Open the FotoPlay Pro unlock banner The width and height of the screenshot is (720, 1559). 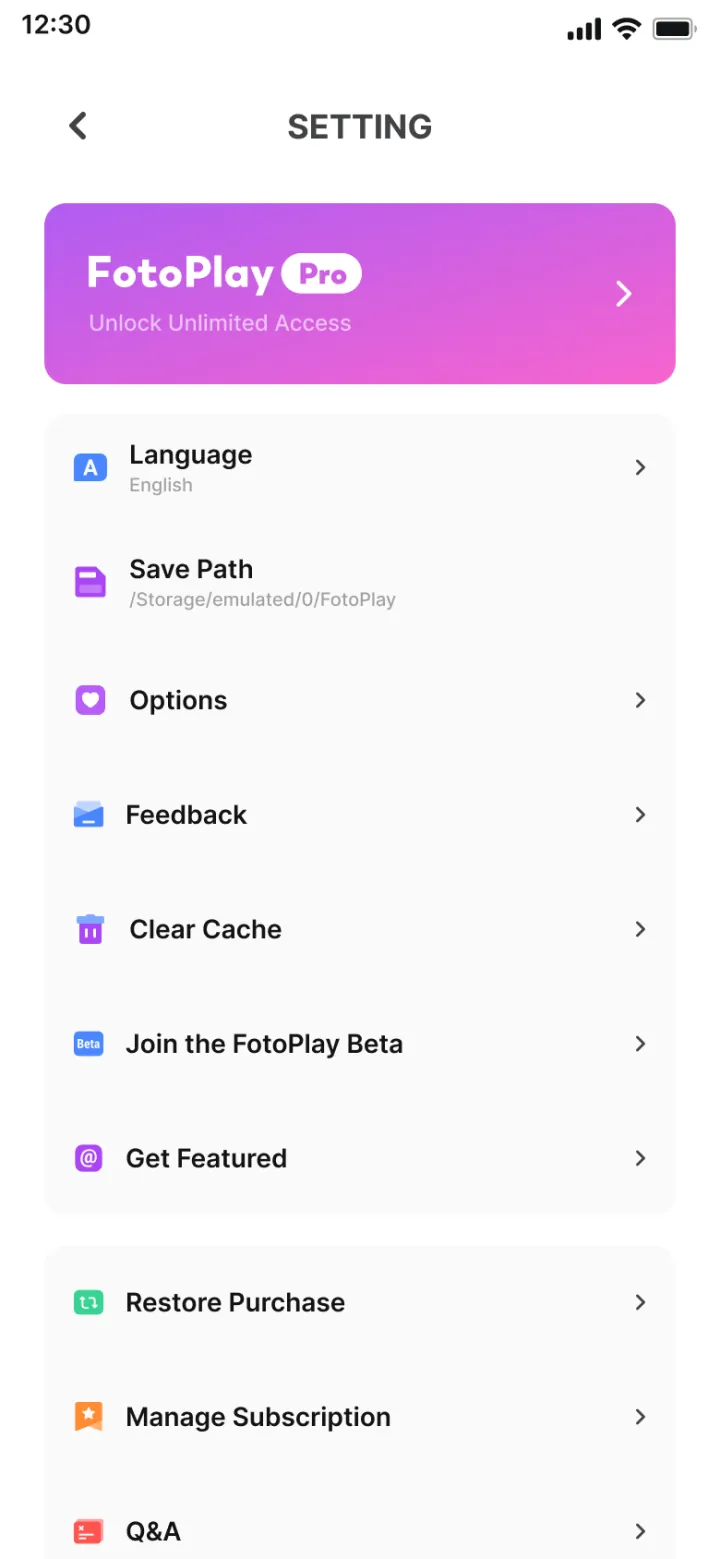(360, 294)
